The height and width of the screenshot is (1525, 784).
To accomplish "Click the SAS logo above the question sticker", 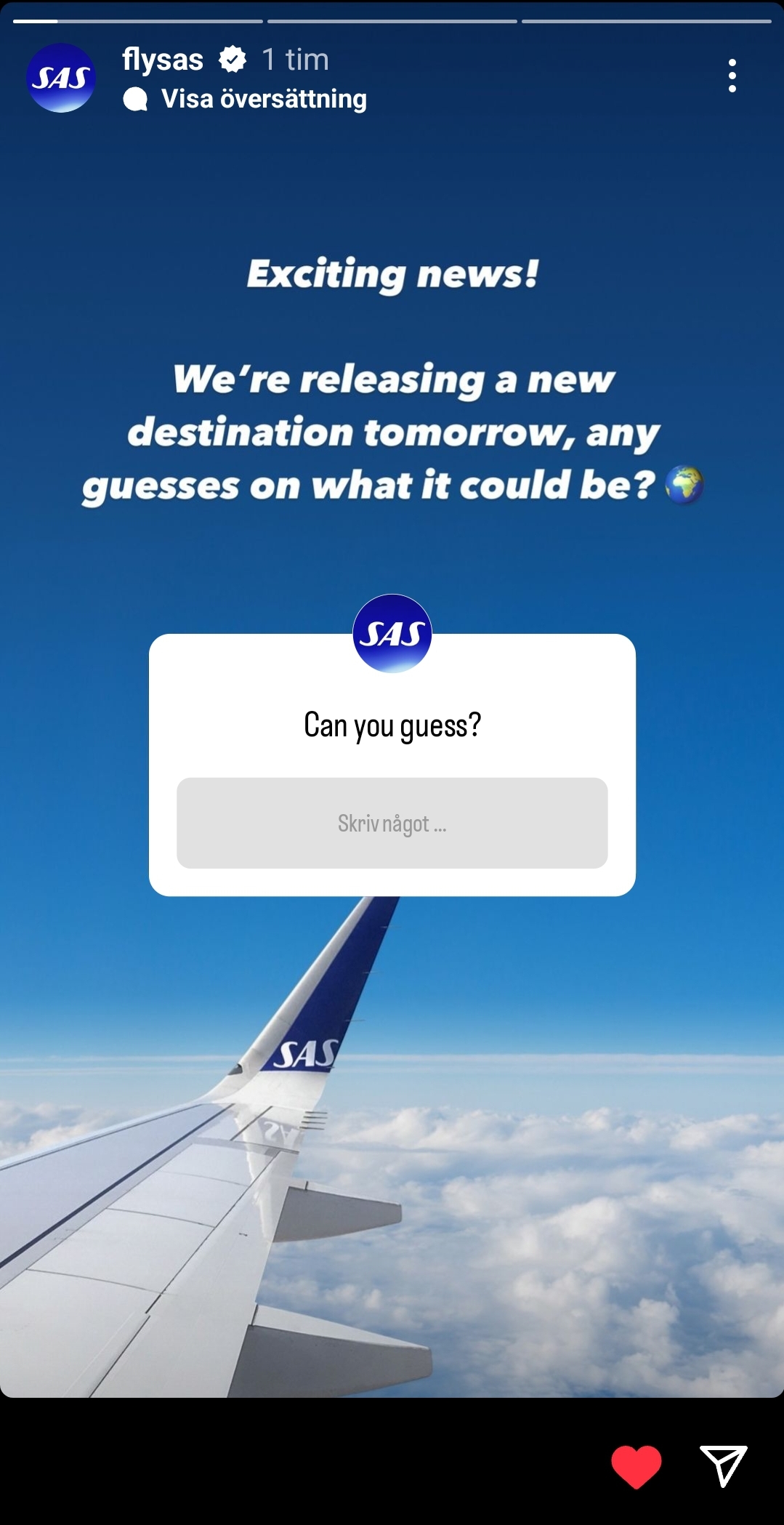I will click(392, 632).
